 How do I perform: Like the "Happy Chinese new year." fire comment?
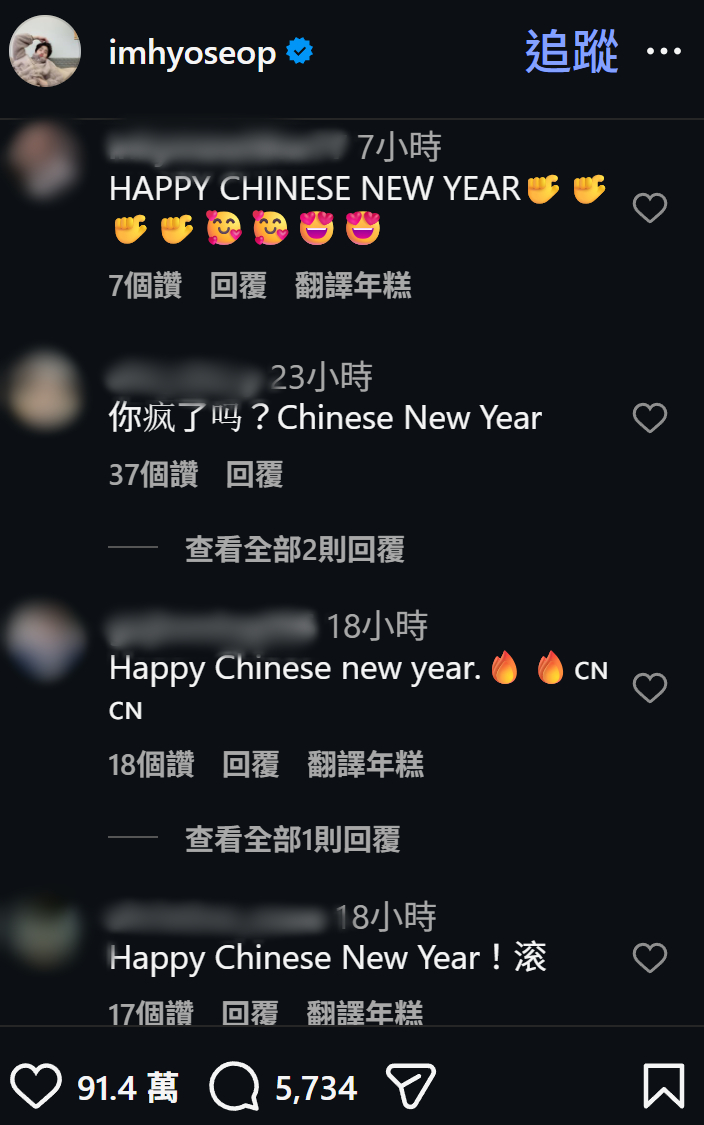click(650, 688)
